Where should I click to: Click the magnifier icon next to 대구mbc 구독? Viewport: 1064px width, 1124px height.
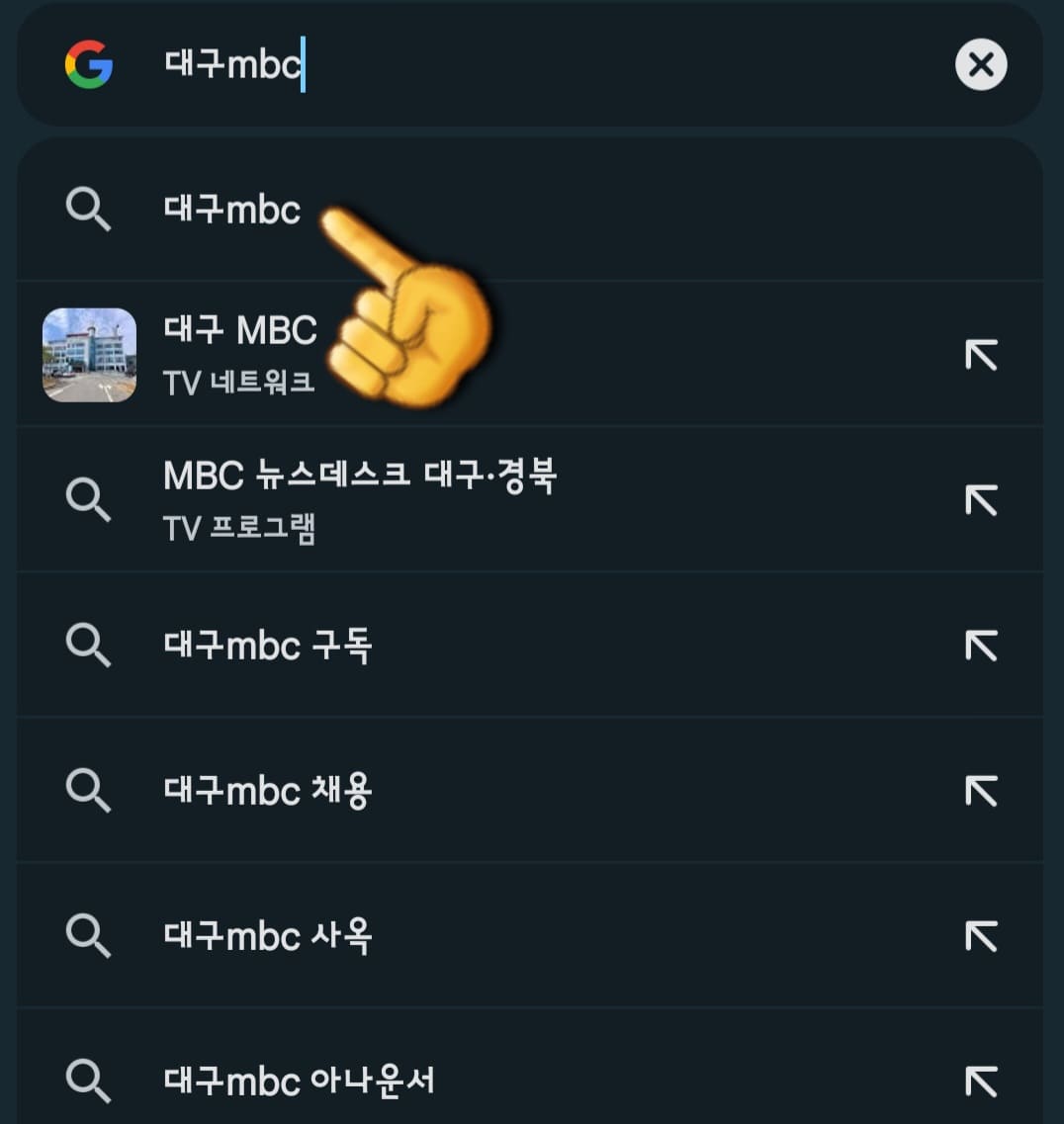pos(89,645)
